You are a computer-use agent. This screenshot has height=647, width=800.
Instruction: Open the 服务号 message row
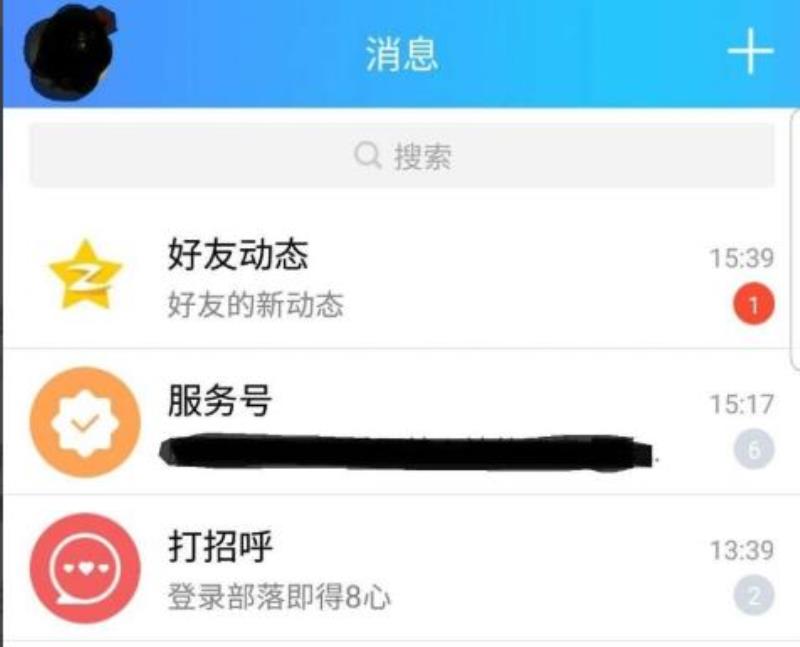(400, 422)
